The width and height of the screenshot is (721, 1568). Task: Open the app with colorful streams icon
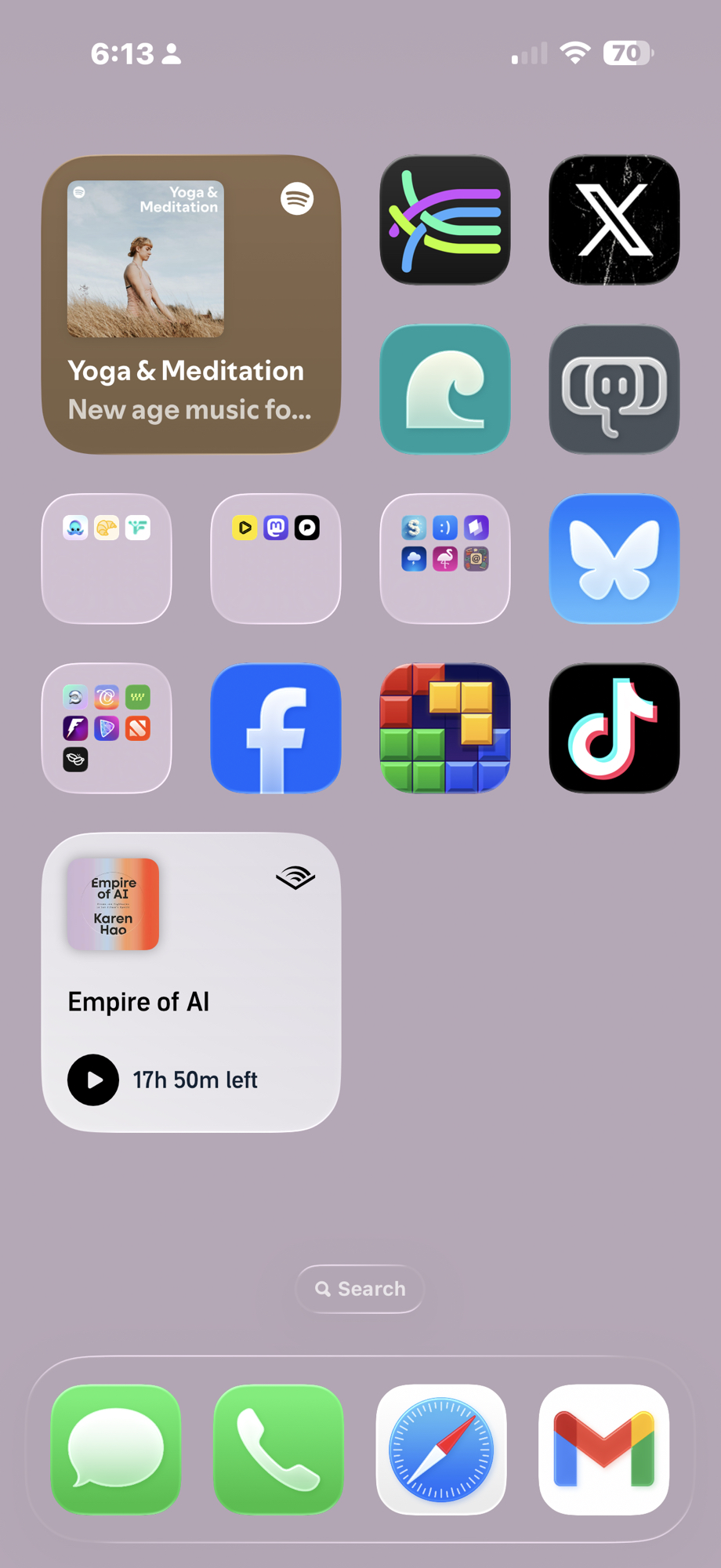[x=444, y=220]
